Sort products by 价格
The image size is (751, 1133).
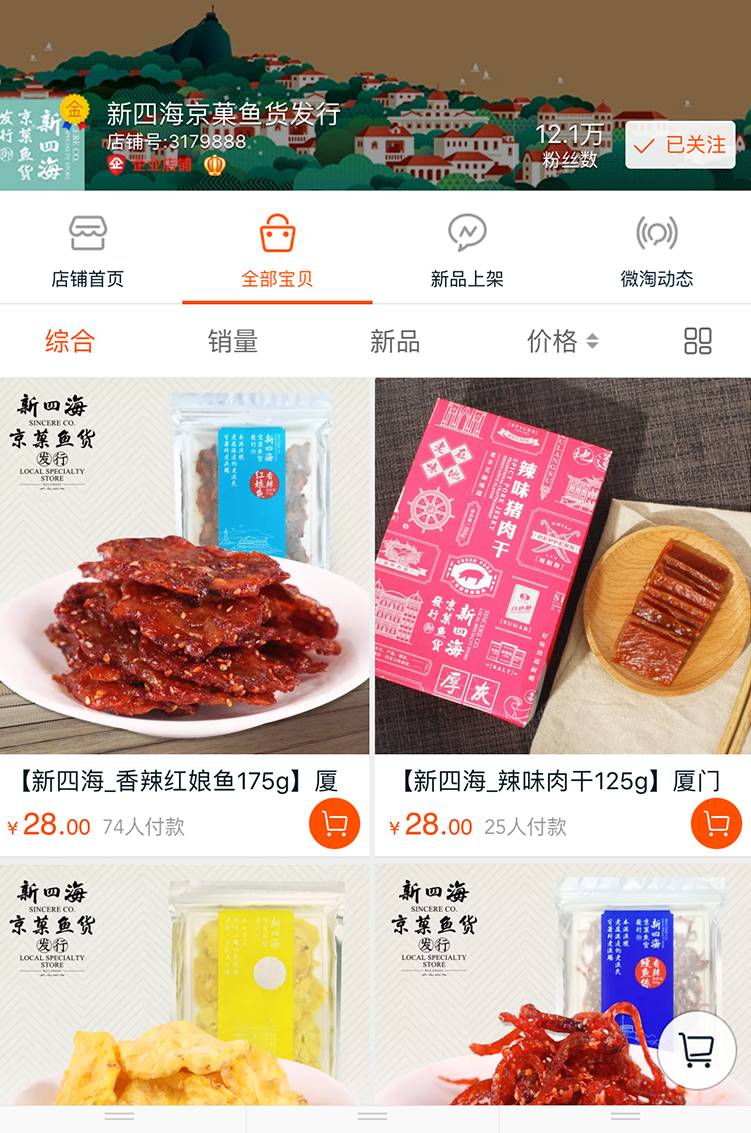(x=562, y=341)
